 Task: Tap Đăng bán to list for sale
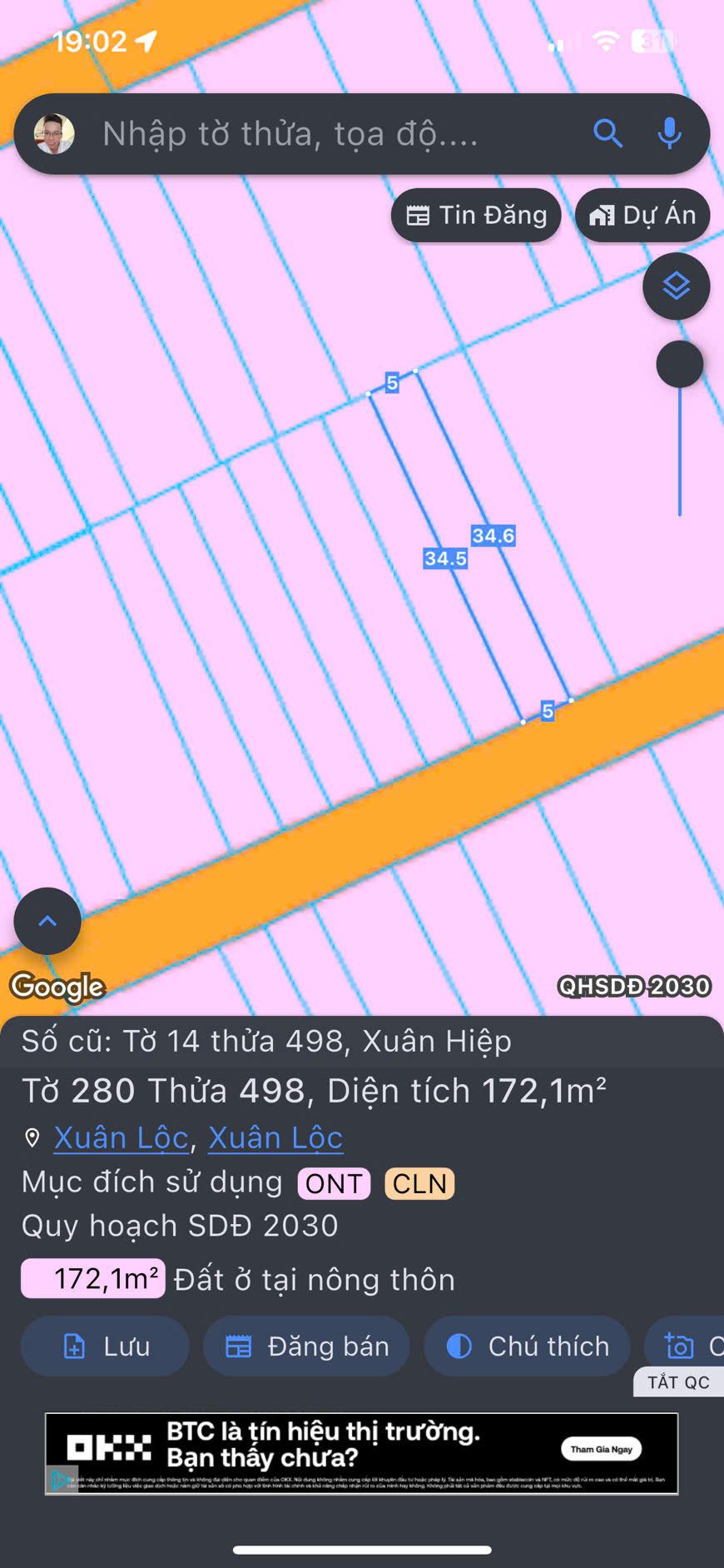click(x=306, y=1346)
